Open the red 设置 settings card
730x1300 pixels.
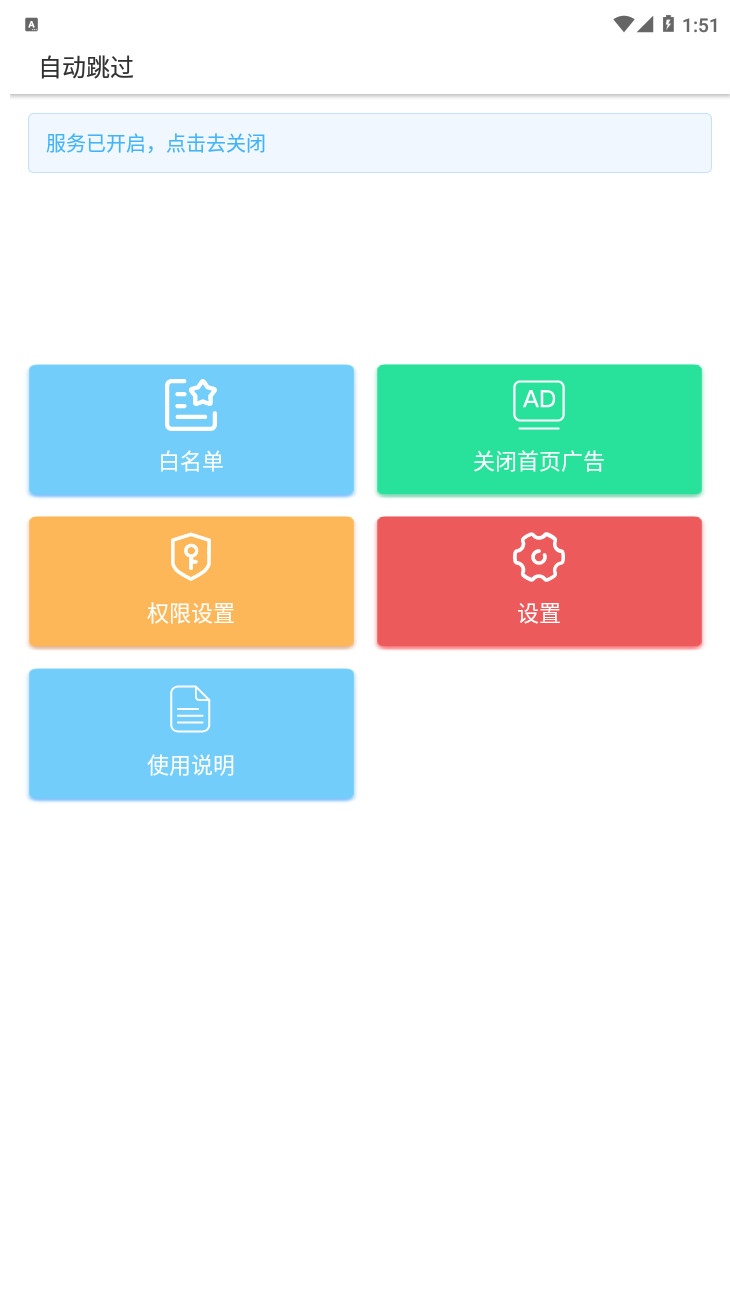pyautogui.click(x=539, y=582)
